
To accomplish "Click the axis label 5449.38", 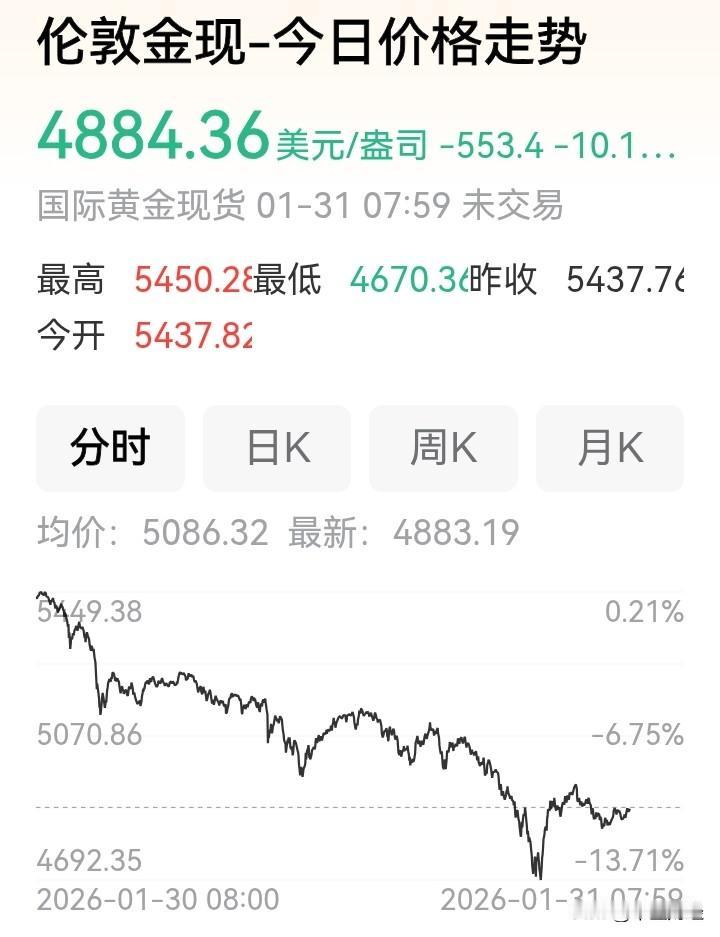I will 90,613.
